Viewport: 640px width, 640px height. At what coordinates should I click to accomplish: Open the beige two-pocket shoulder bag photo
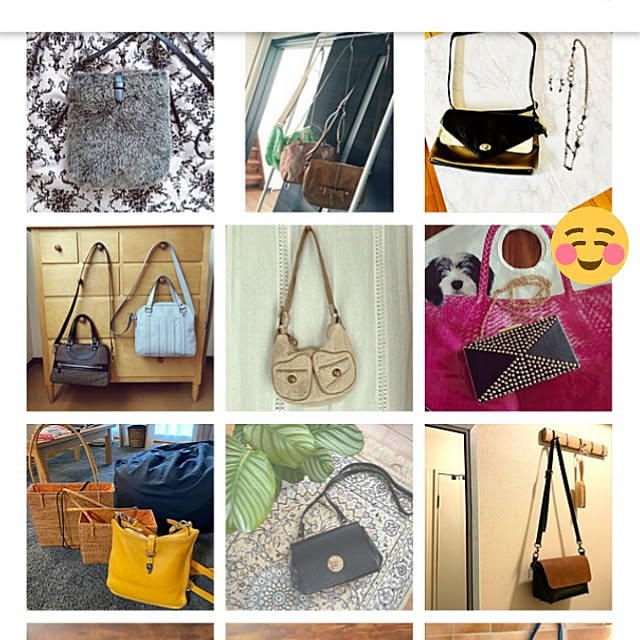[x=319, y=318]
